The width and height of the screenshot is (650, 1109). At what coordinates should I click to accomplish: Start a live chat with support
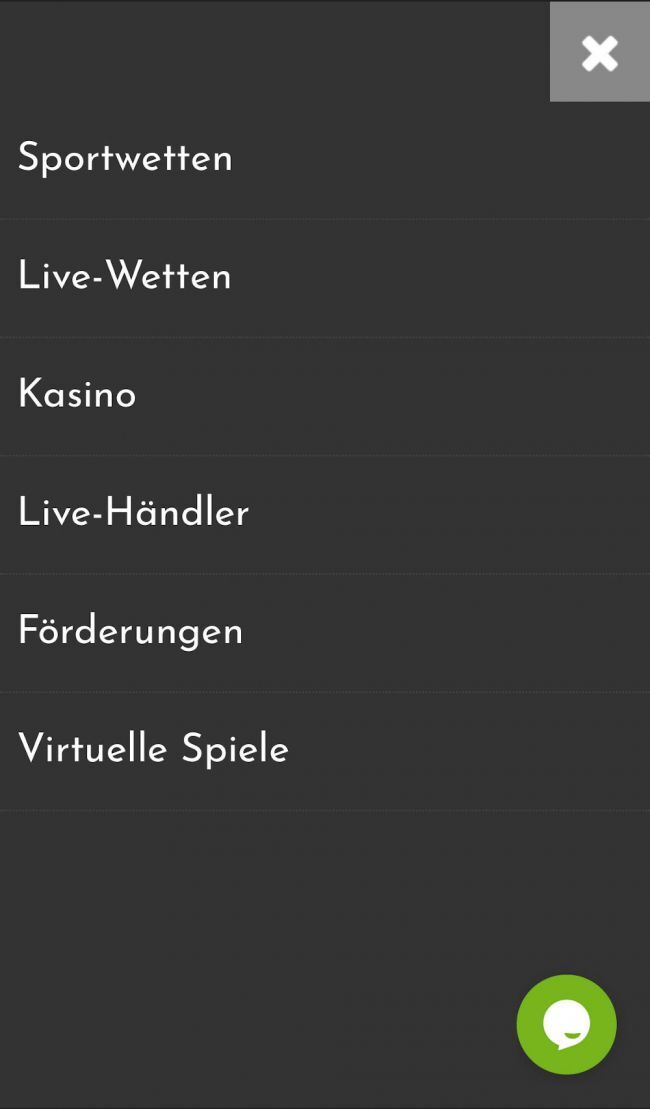coord(566,1024)
